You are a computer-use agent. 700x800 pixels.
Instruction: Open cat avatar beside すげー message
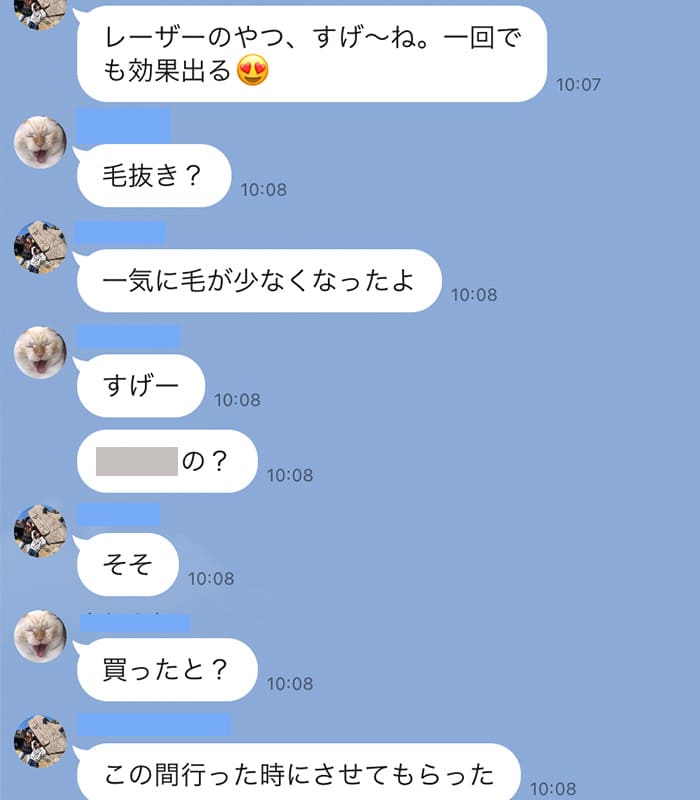point(40,352)
